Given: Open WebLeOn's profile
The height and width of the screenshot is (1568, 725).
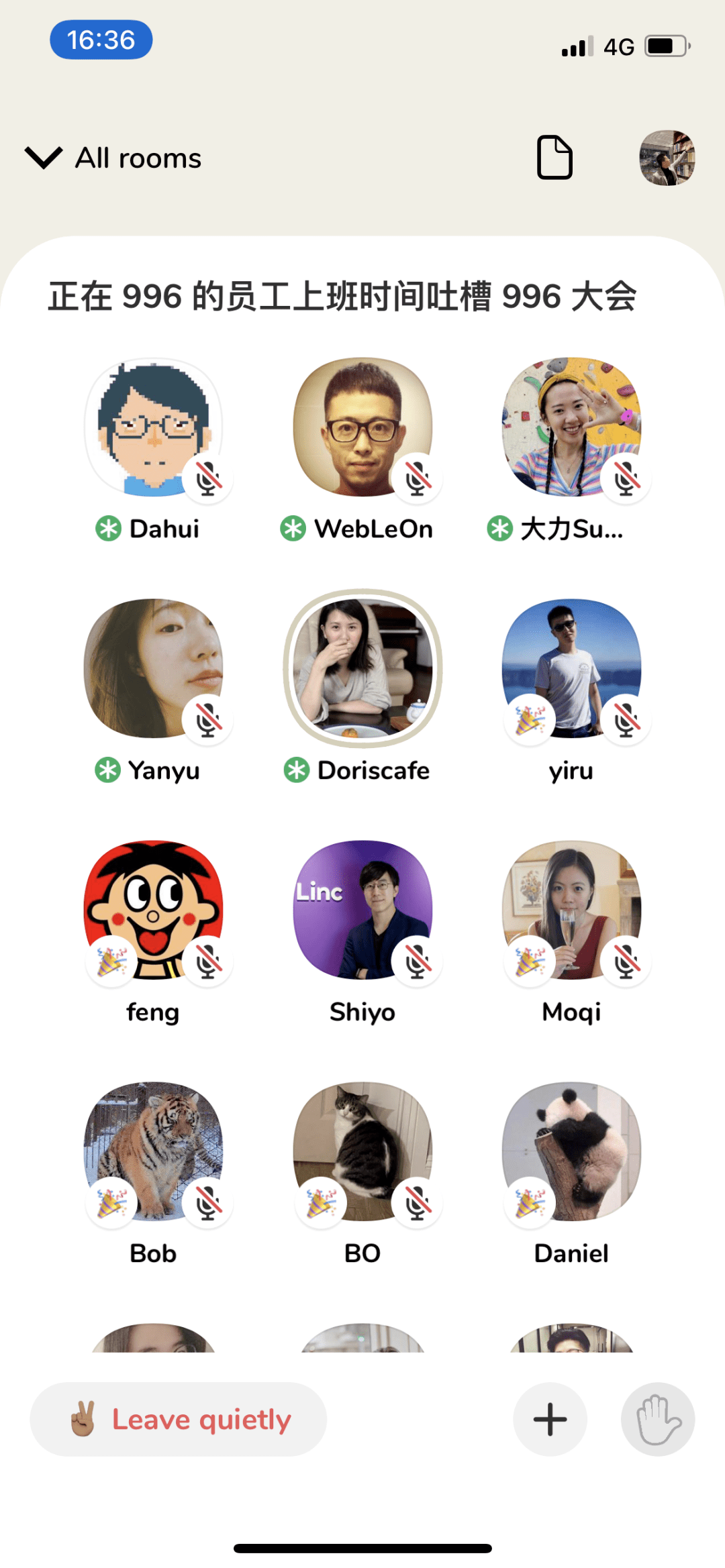Looking at the screenshot, I should (362, 427).
